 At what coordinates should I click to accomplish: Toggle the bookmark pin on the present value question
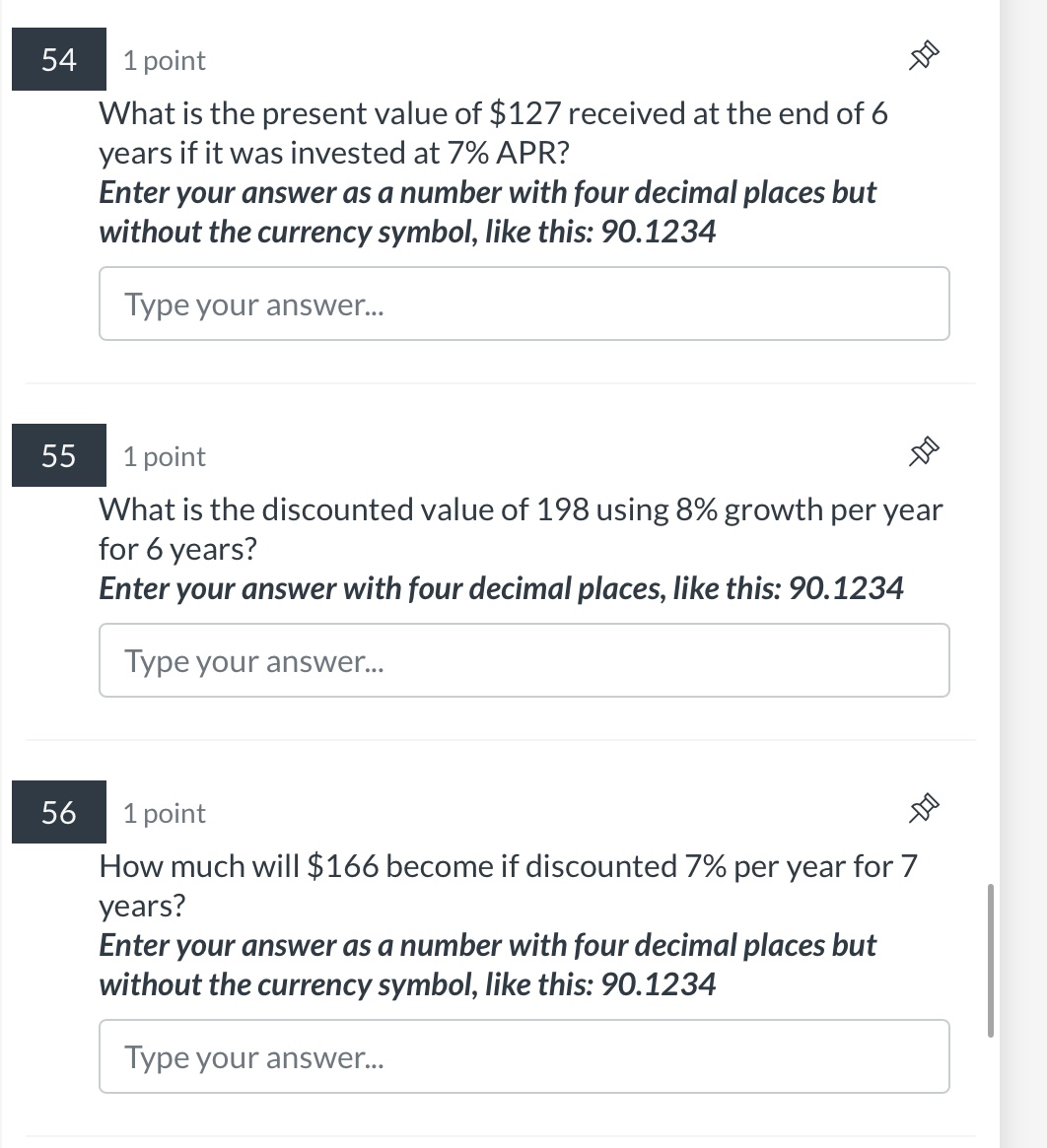pyautogui.click(x=923, y=57)
